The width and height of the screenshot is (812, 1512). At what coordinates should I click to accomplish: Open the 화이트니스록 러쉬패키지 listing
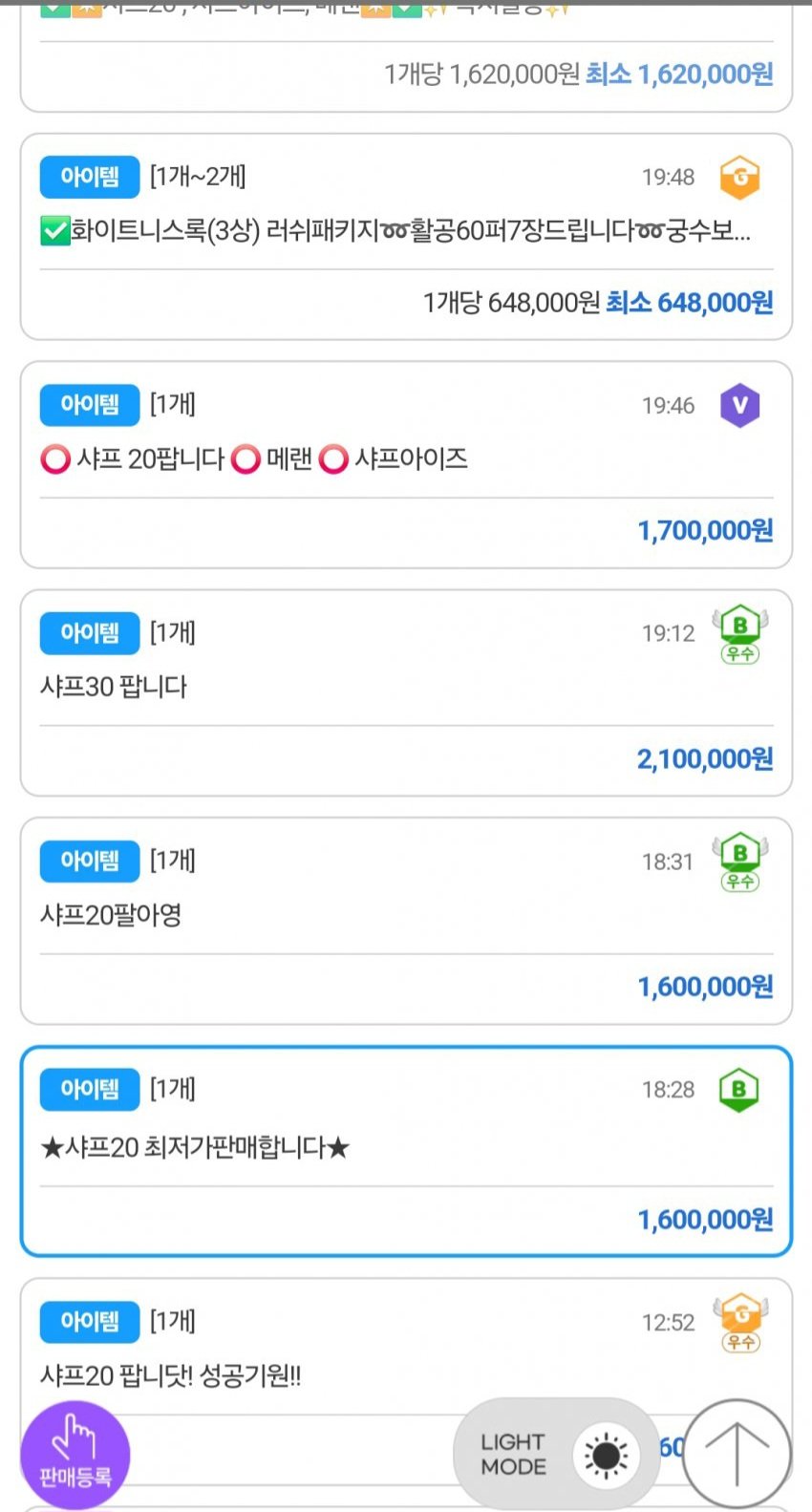tap(406, 237)
